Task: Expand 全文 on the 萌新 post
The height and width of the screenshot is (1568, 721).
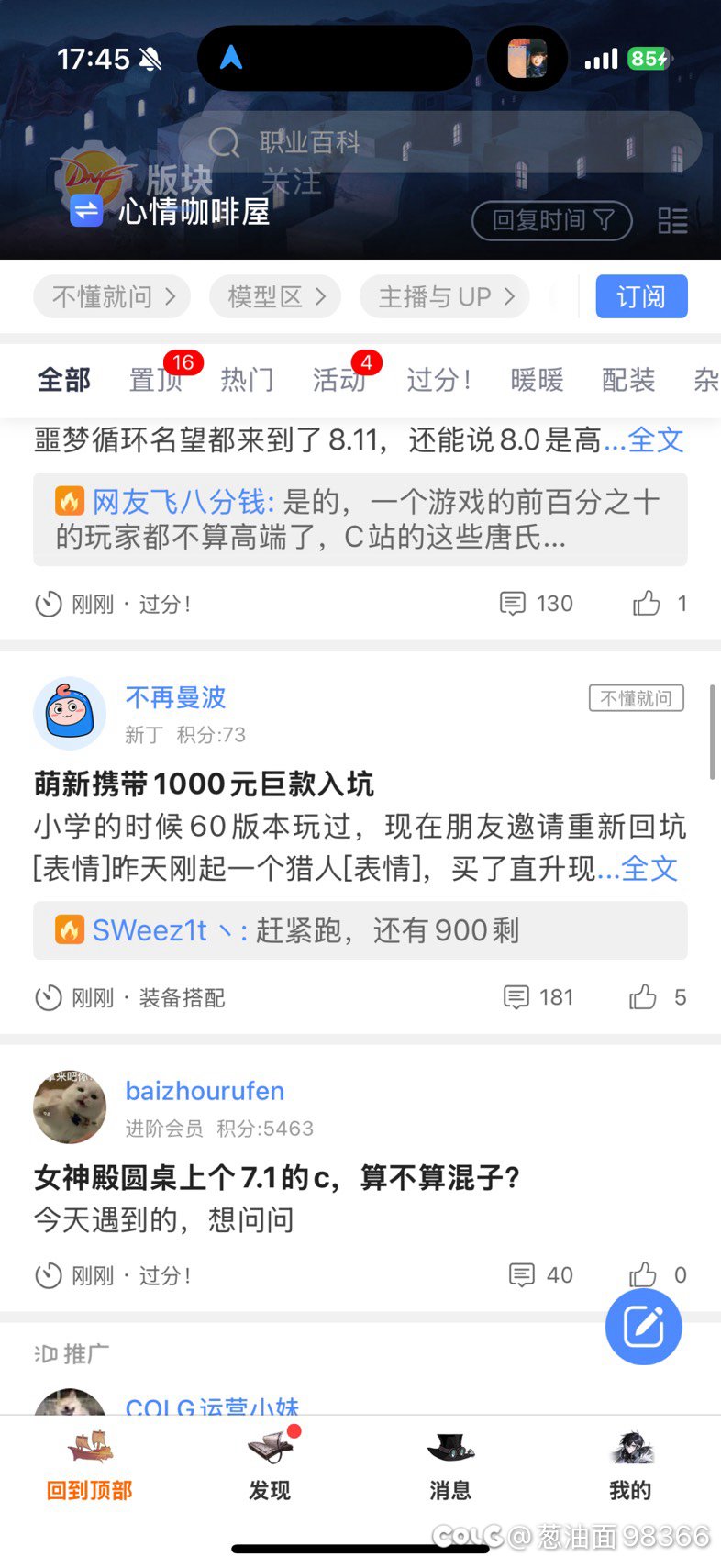Action: click(651, 871)
